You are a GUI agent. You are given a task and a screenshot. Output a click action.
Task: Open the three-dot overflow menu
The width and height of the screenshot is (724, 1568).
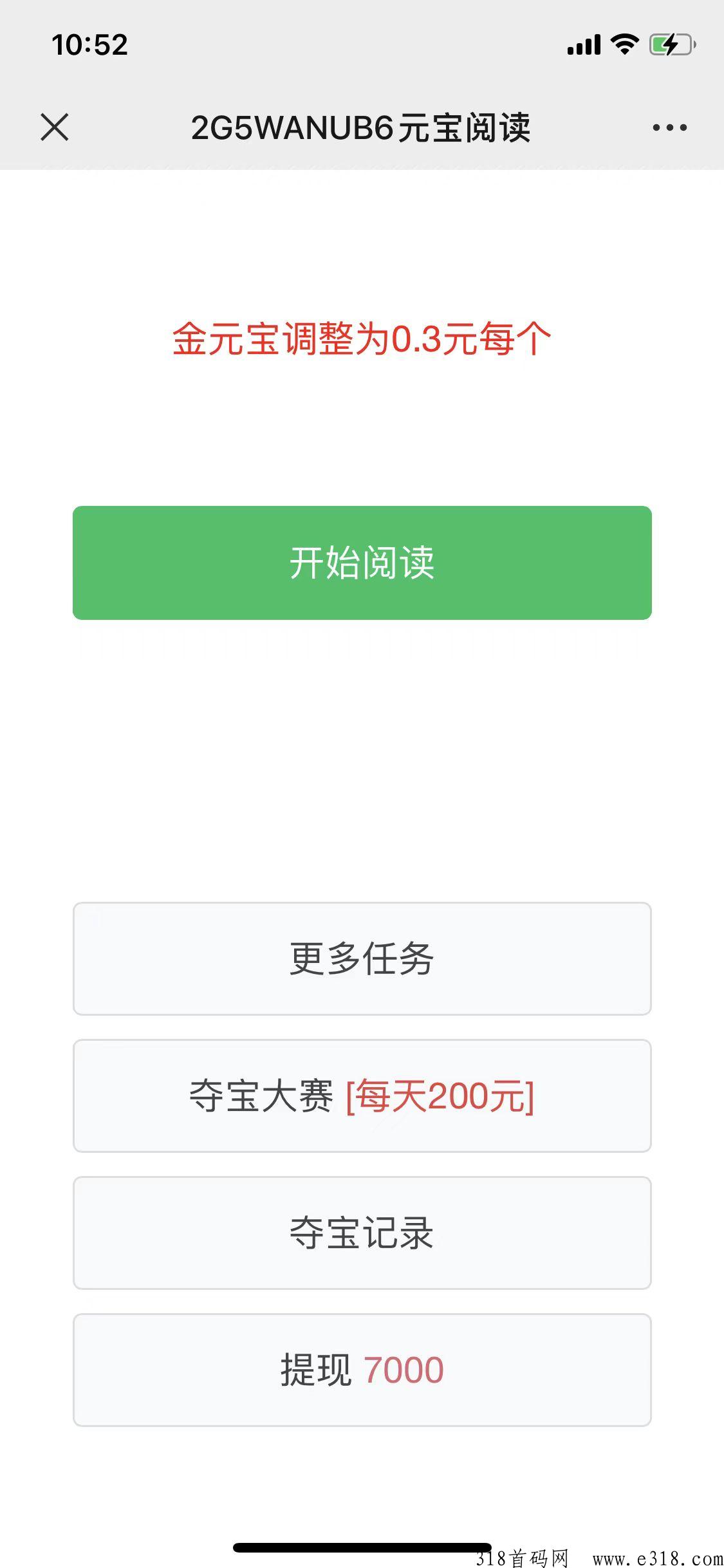pos(669,127)
